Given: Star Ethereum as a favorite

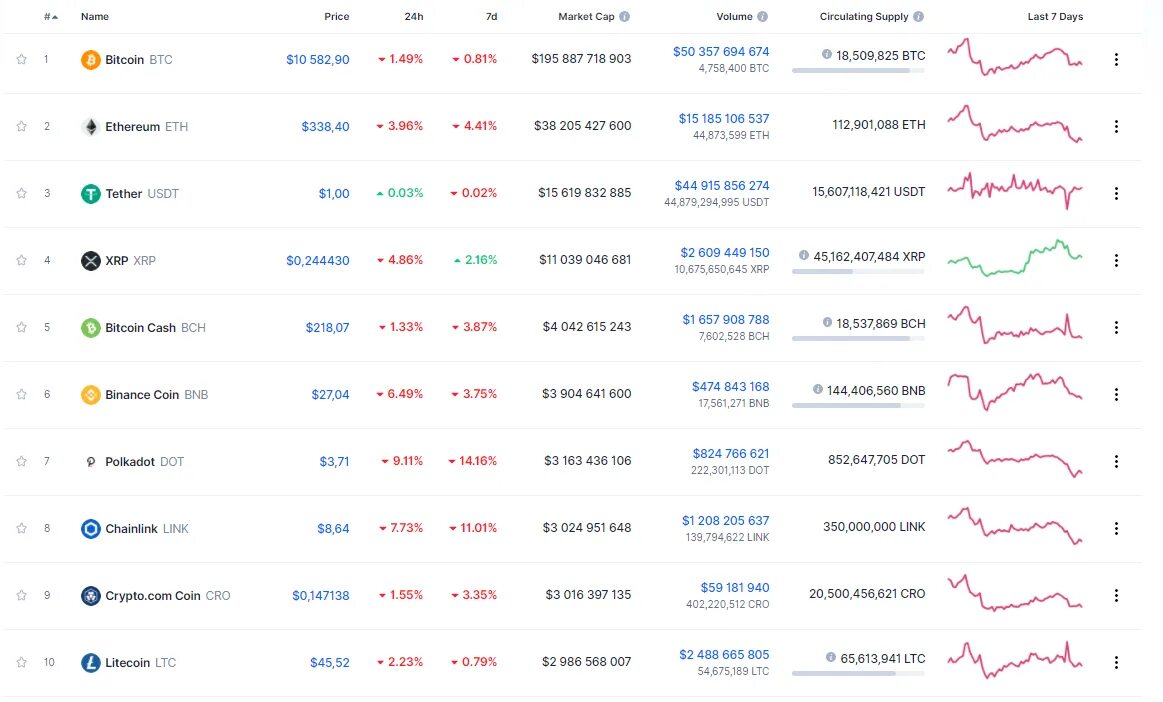Looking at the screenshot, I should 21,126.
